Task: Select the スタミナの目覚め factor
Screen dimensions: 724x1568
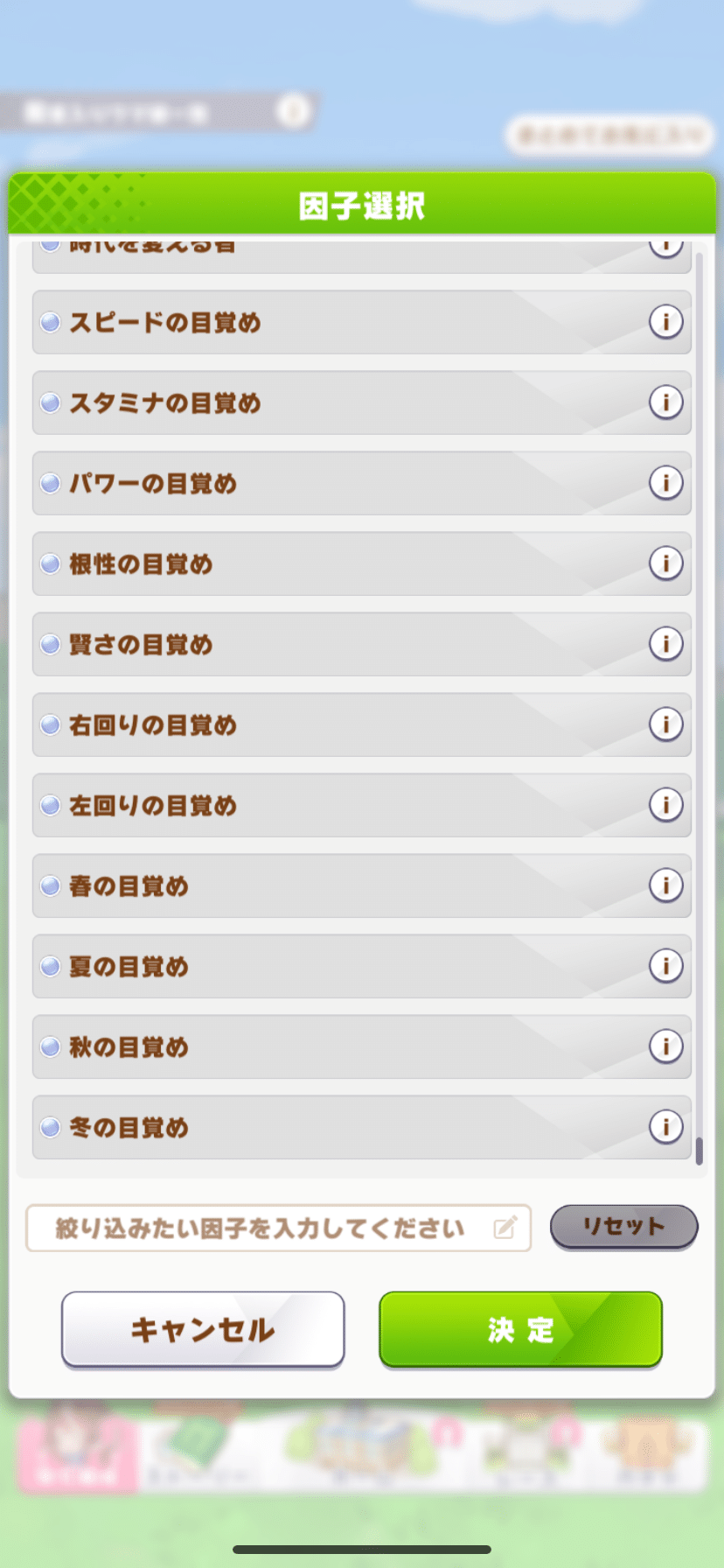Action: click(361, 402)
